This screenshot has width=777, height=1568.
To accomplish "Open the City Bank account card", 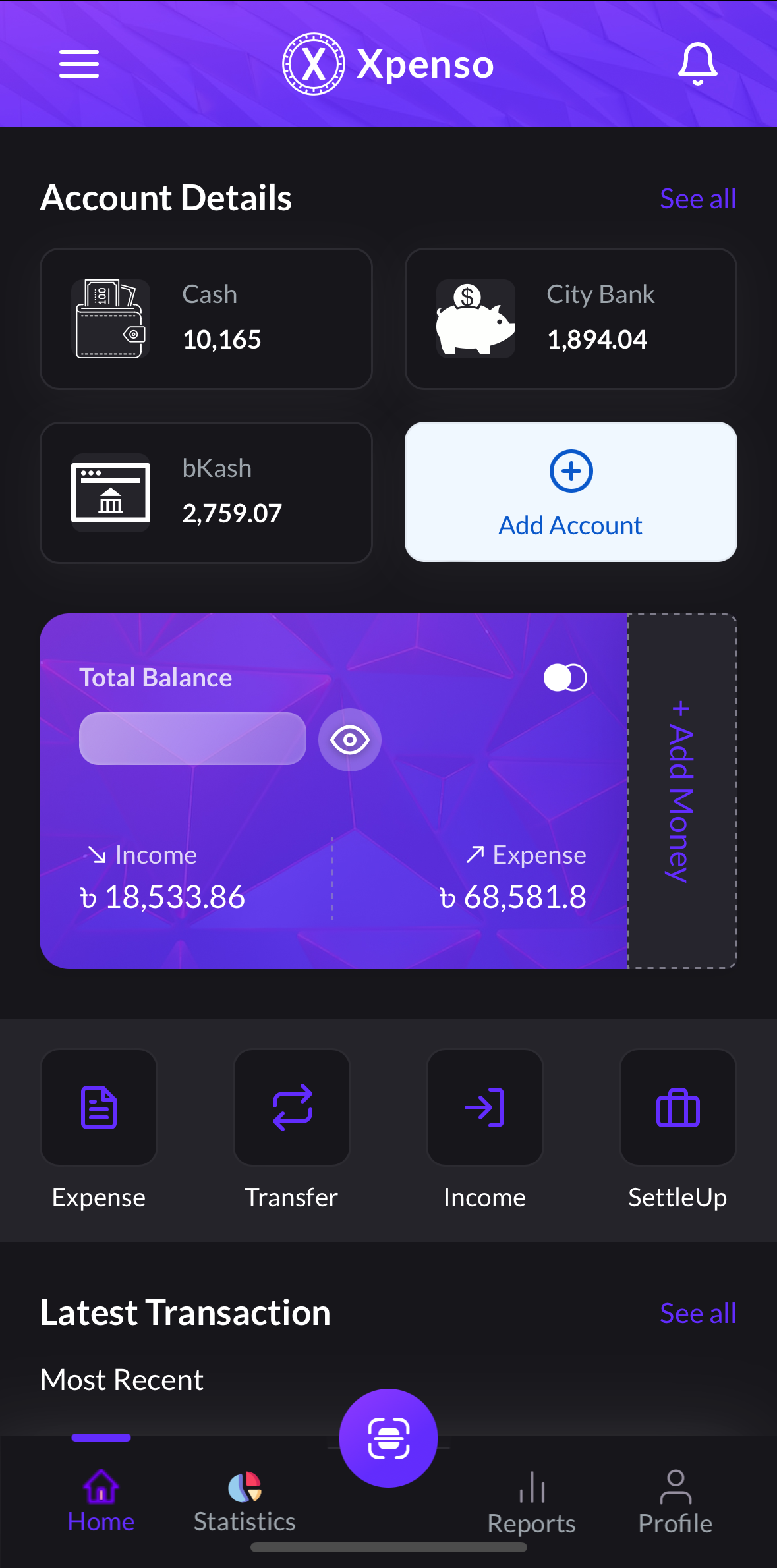I will click(x=571, y=319).
